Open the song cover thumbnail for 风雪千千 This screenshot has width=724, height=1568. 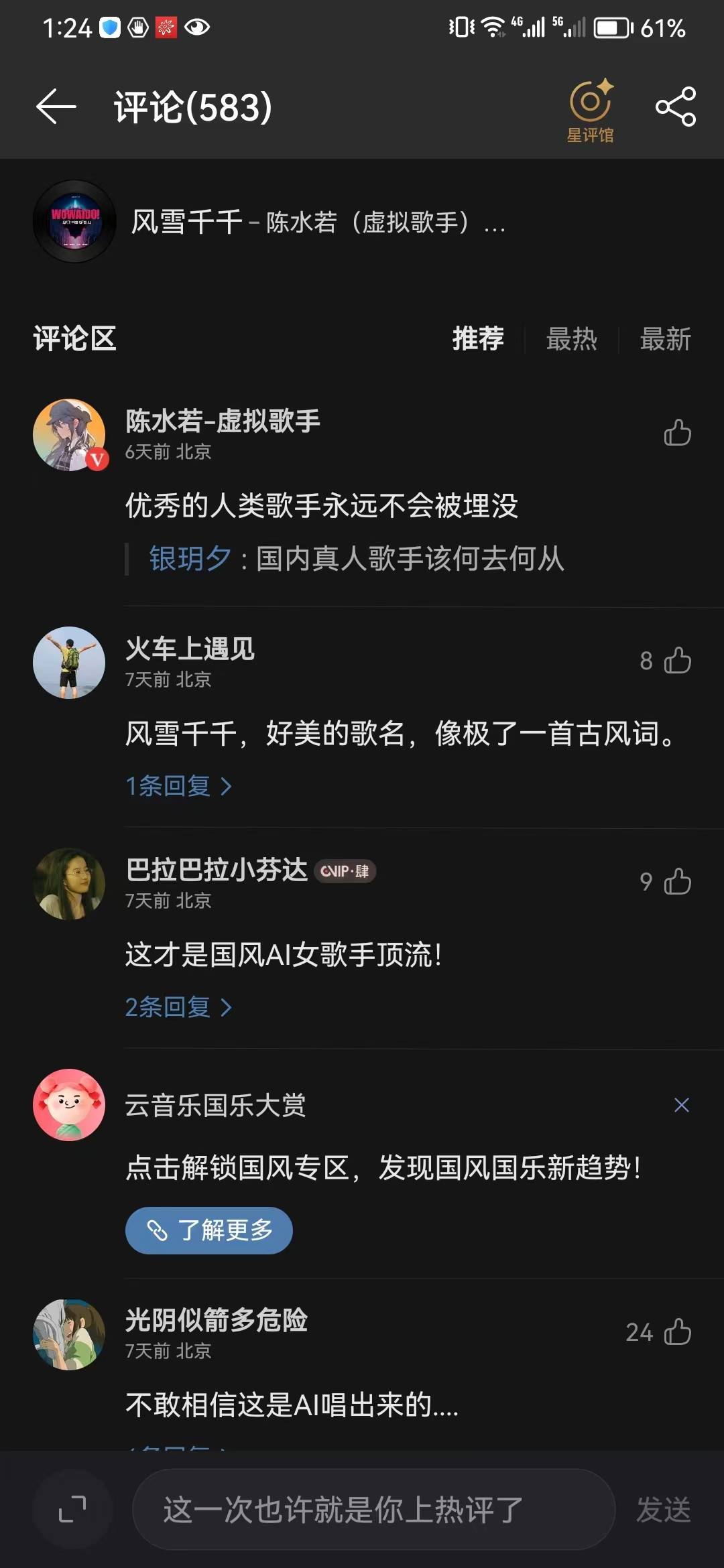[74, 221]
